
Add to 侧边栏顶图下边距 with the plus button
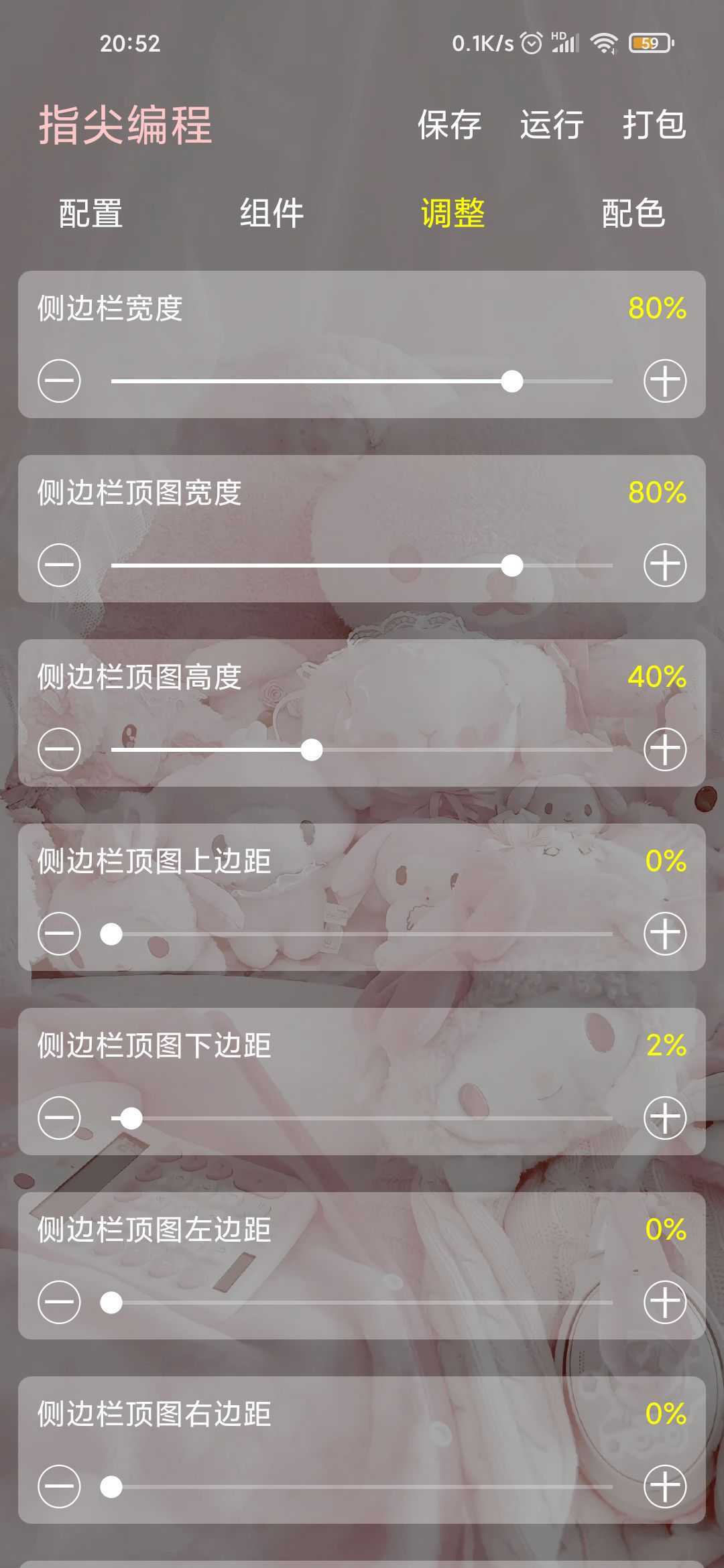[x=665, y=1118]
